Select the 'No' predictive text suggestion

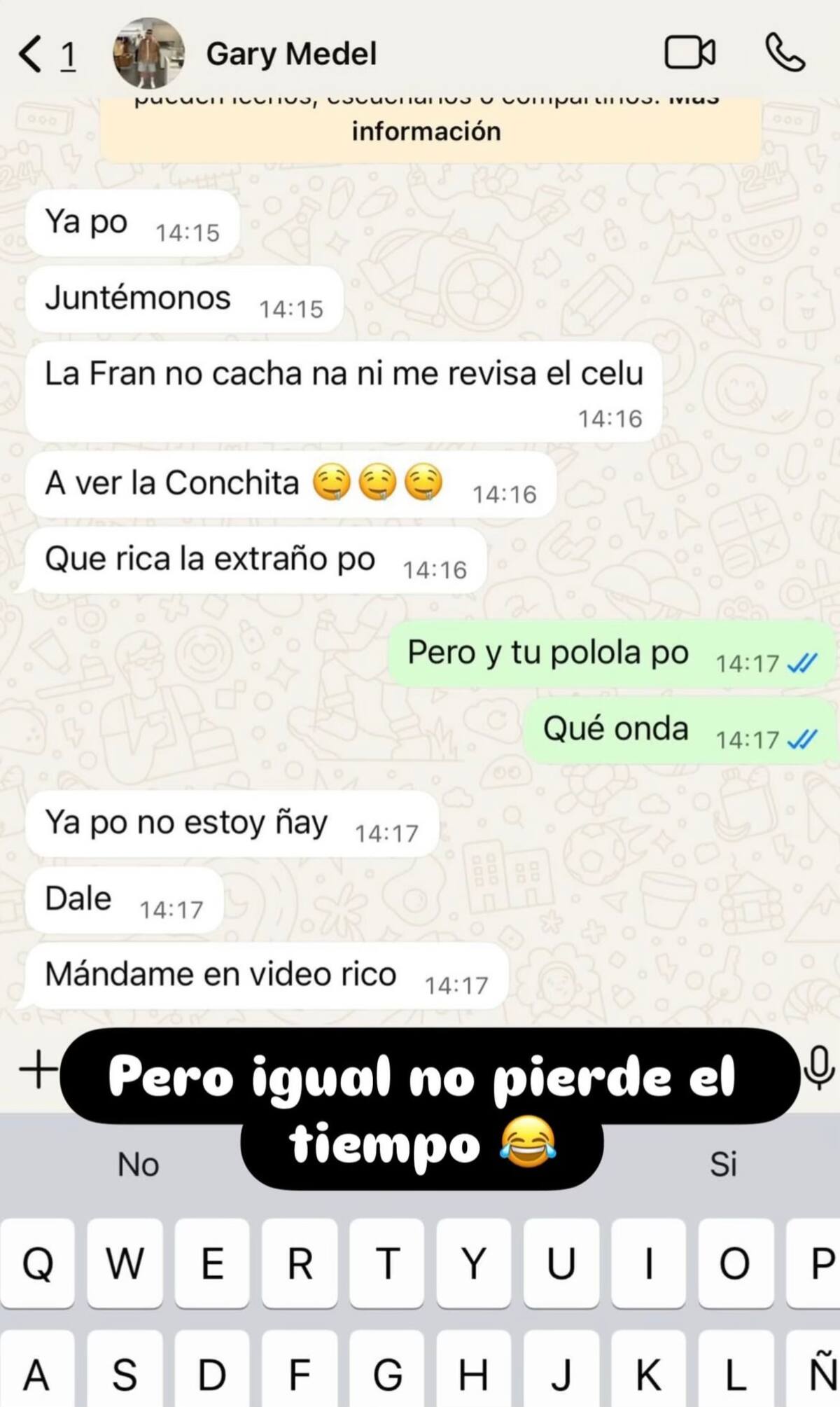pos(137,1165)
